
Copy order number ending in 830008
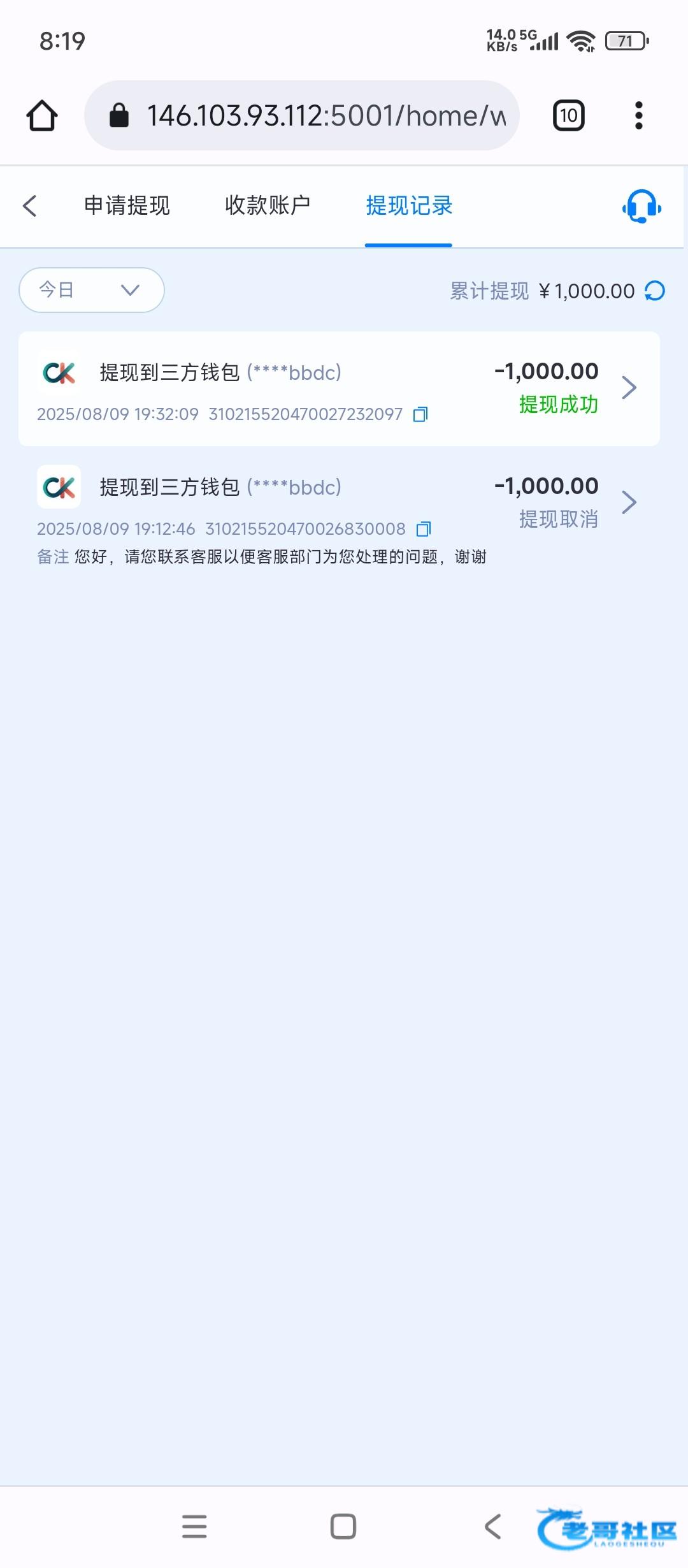[424, 529]
